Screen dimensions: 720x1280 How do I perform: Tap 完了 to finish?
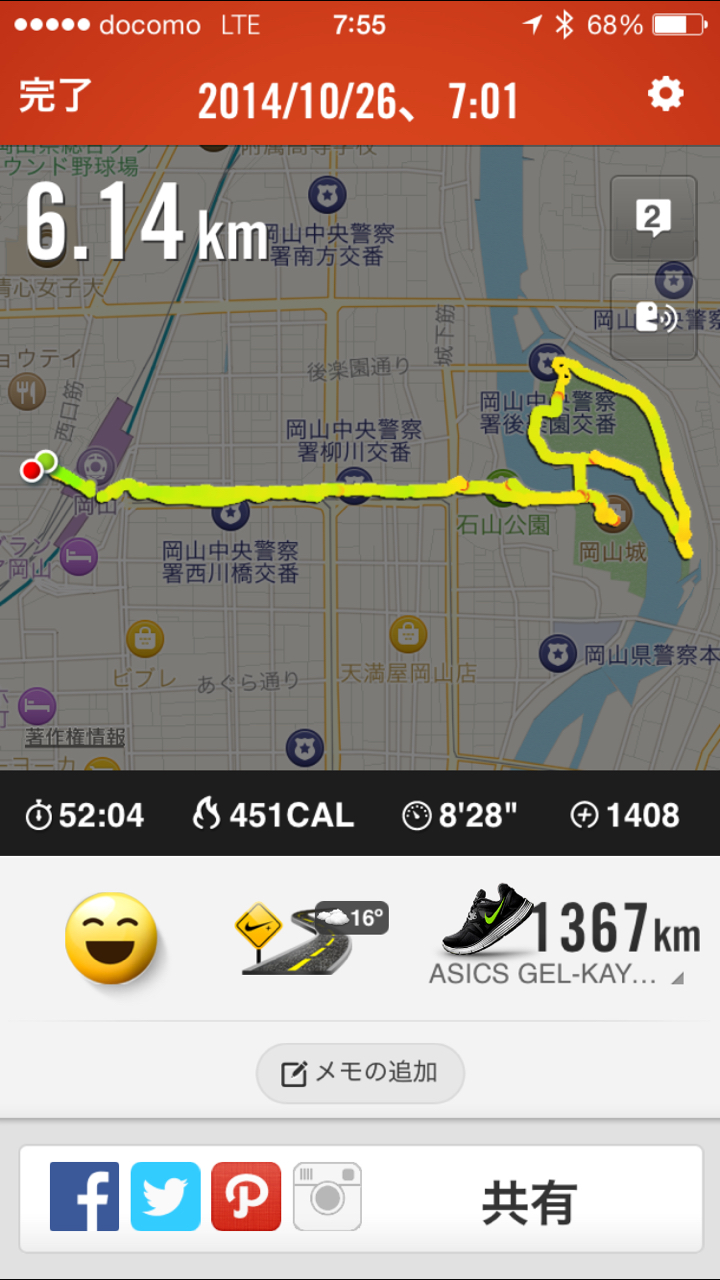(x=55, y=96)
